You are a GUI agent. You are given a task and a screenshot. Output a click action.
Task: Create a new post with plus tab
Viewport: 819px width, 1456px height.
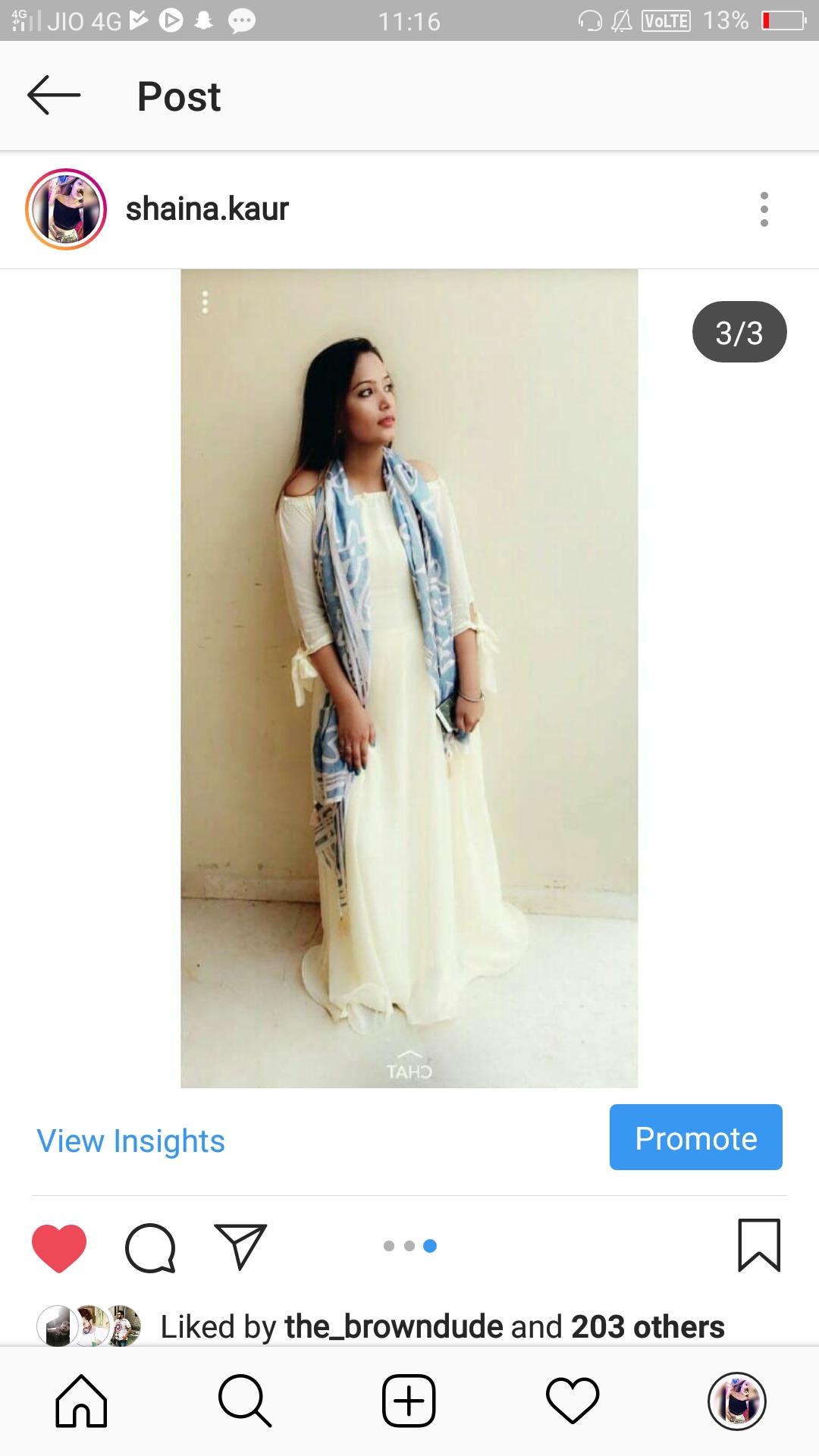[409, 1401]
